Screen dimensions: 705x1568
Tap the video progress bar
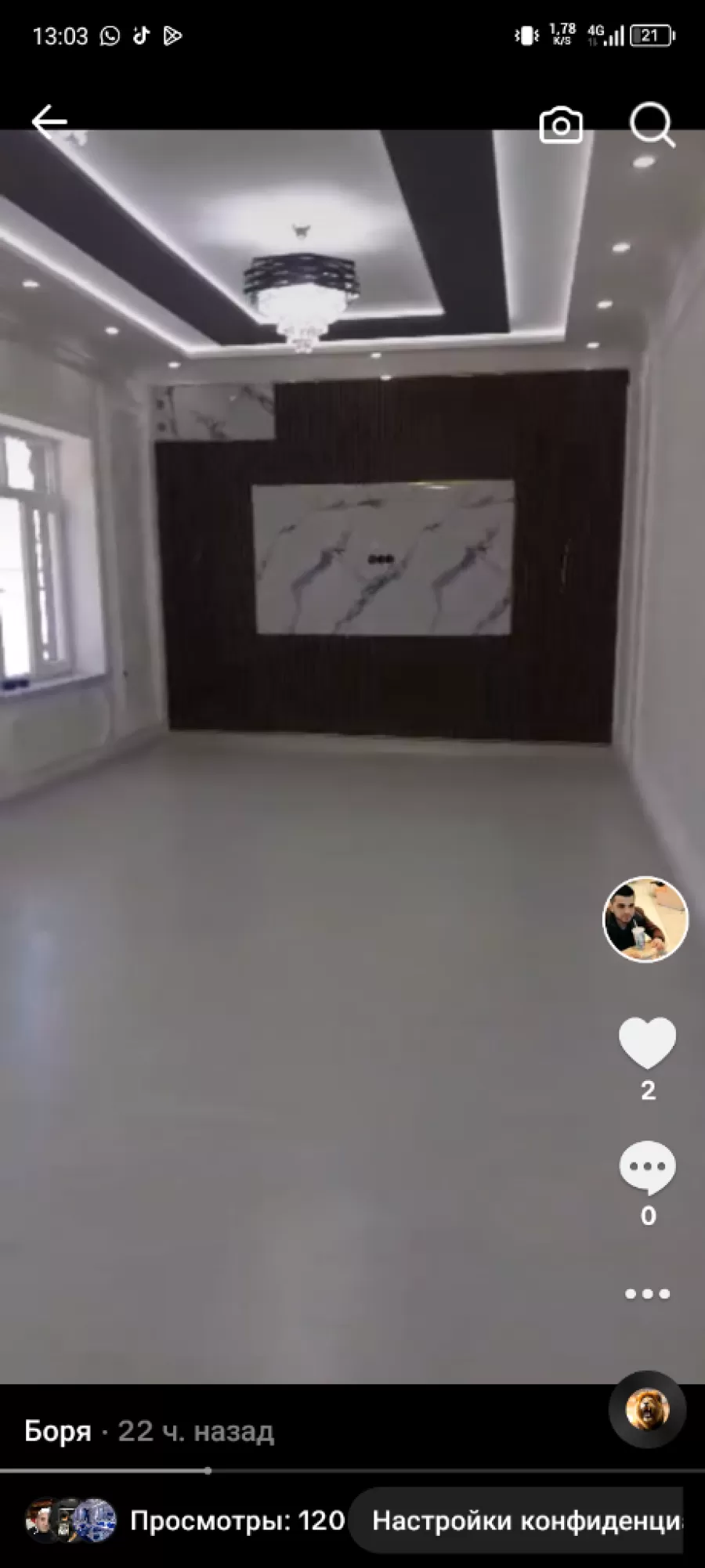tap(352, 1471)
